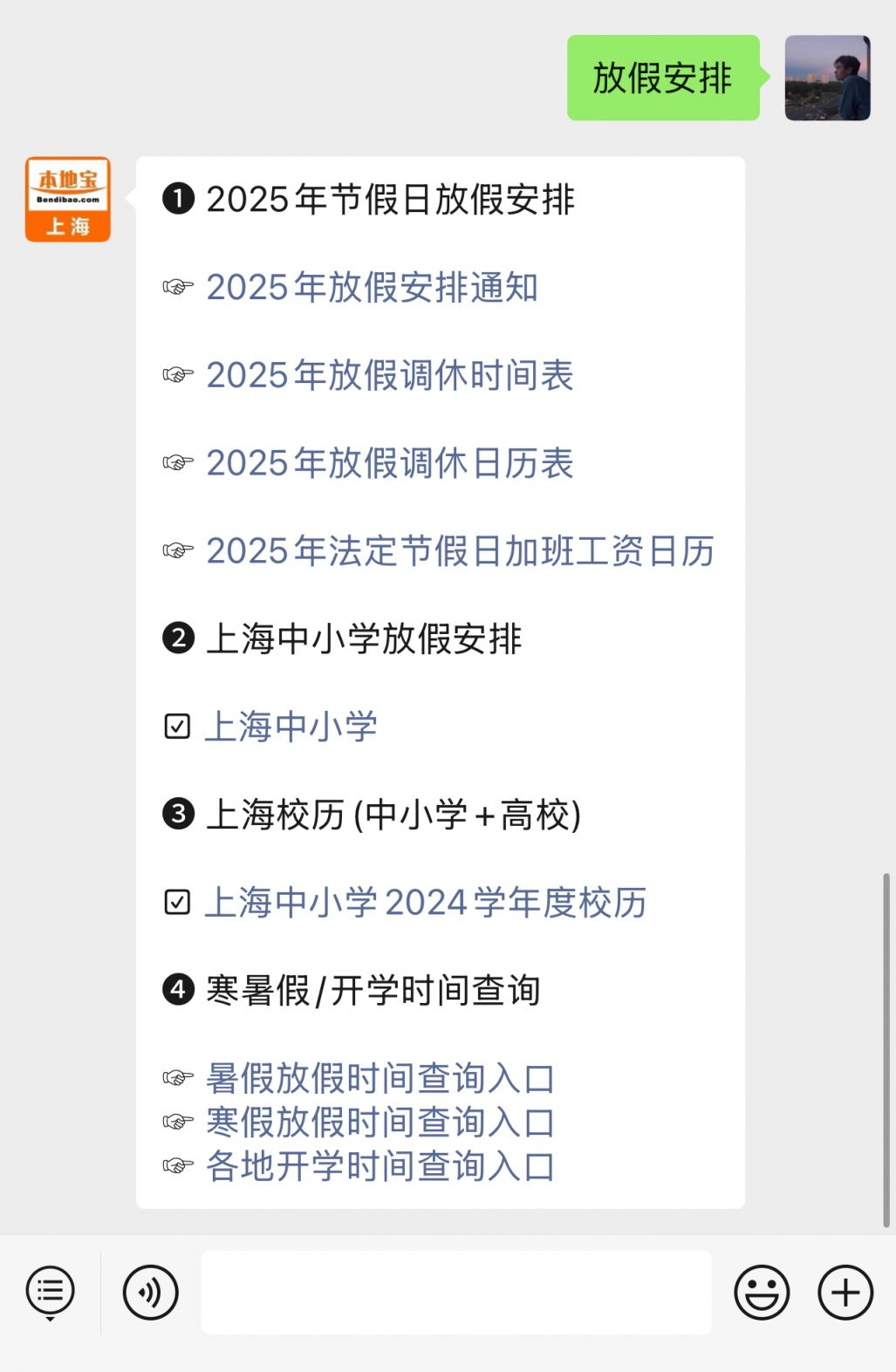This screenshot has width=896, height=1372.
Task: Open the 寒假放假时间查询入口 link
Action: (x=379, y=1123)
